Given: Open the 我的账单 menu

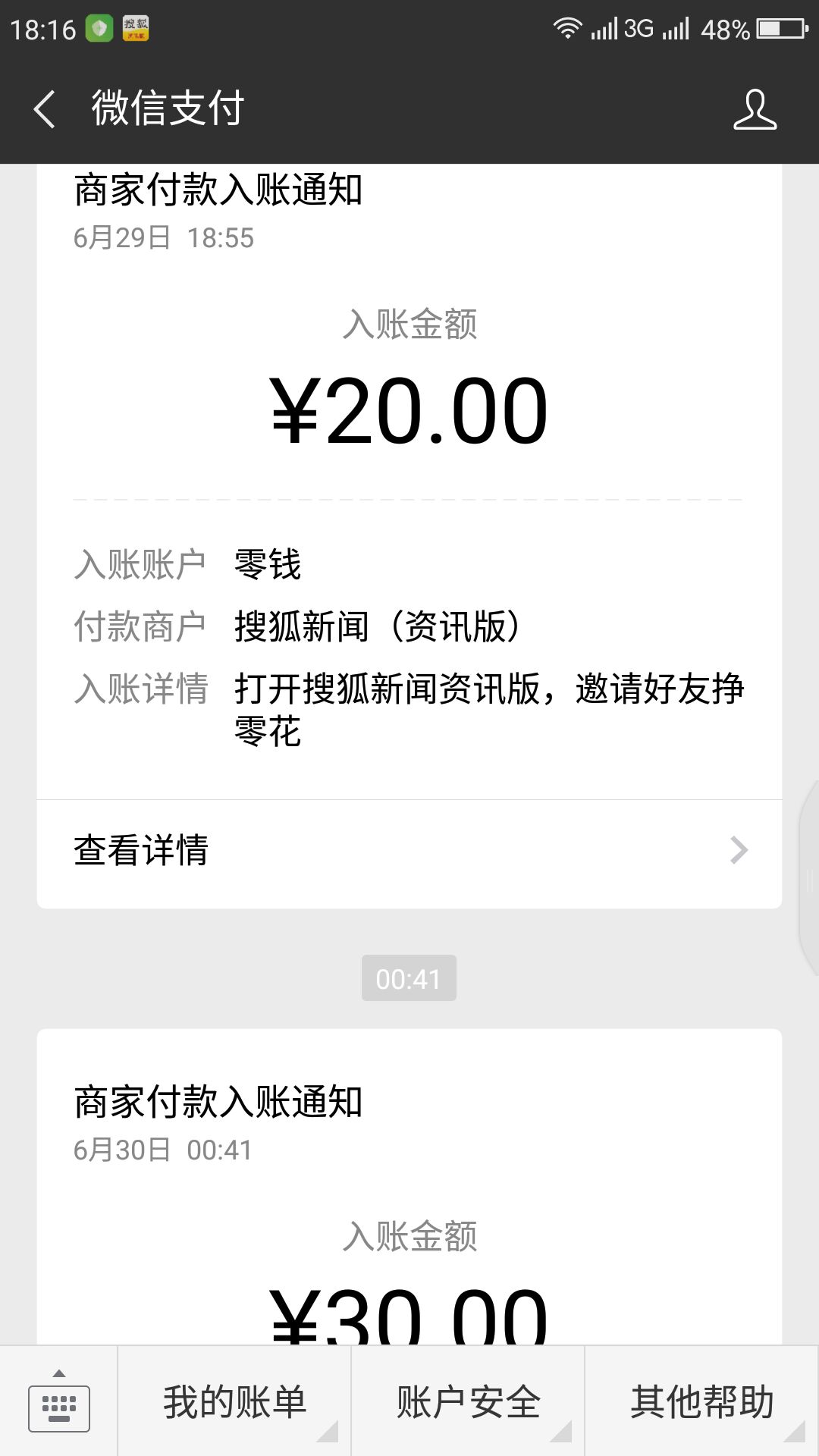Looking at the screenshot, I should pos(235,1402).
